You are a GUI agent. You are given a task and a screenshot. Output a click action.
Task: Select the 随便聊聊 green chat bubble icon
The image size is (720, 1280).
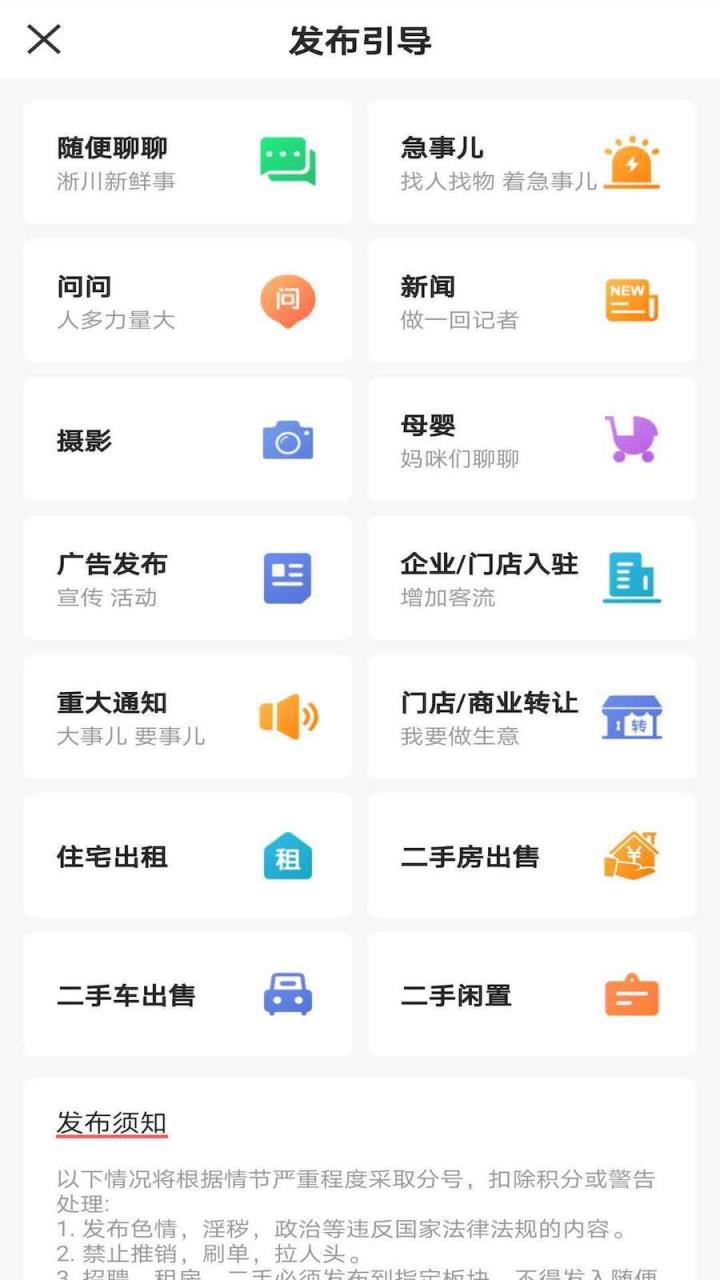(288, 161)
